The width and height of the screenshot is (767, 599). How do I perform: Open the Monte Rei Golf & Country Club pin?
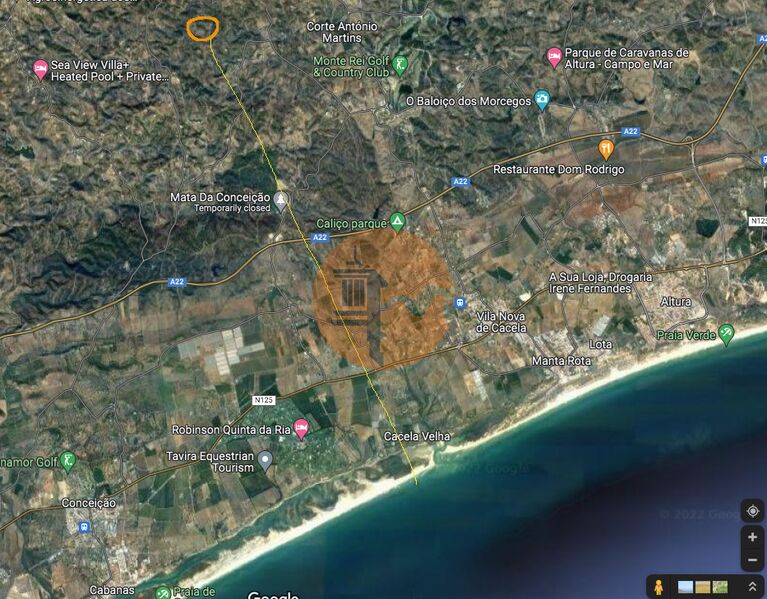[401, 66]
